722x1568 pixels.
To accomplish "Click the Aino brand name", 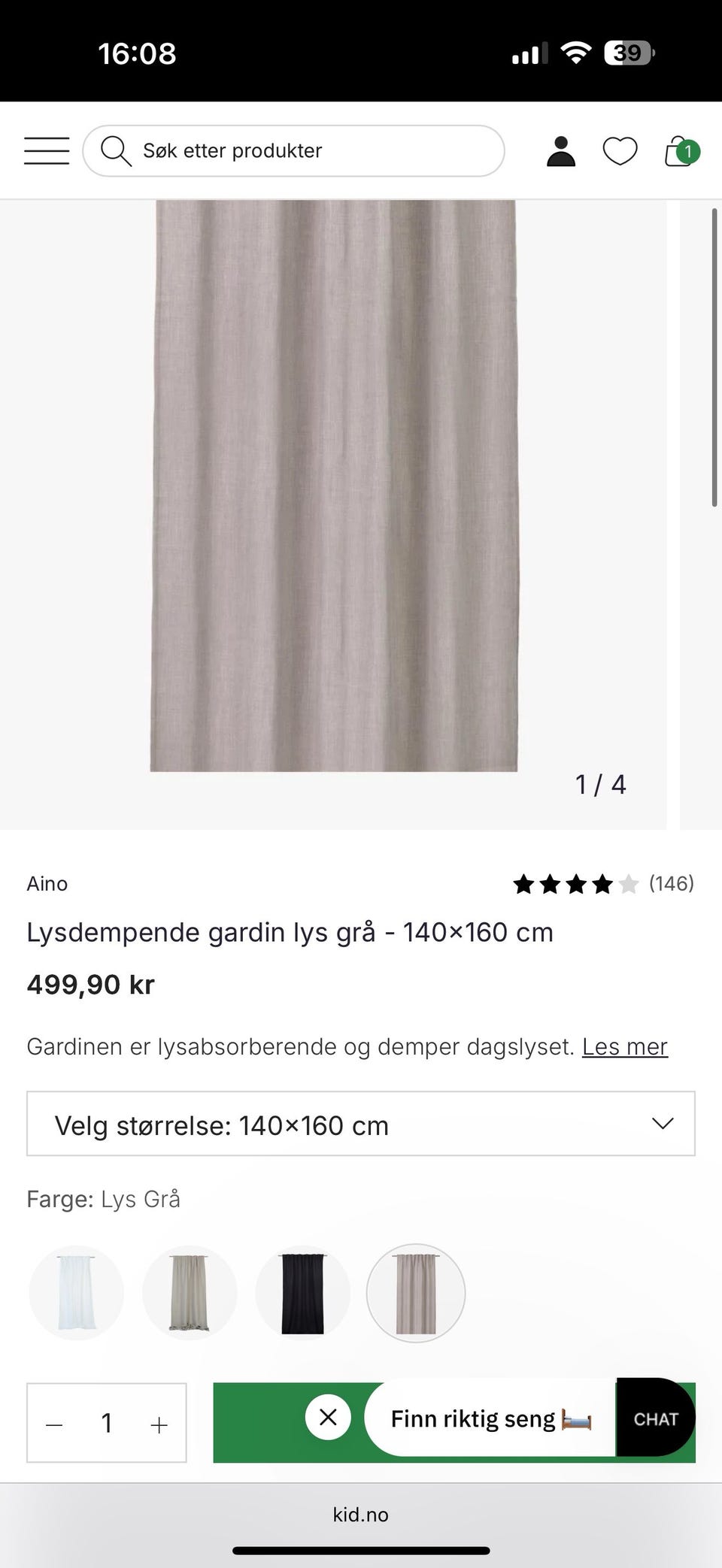I will (x=47, y=884).
